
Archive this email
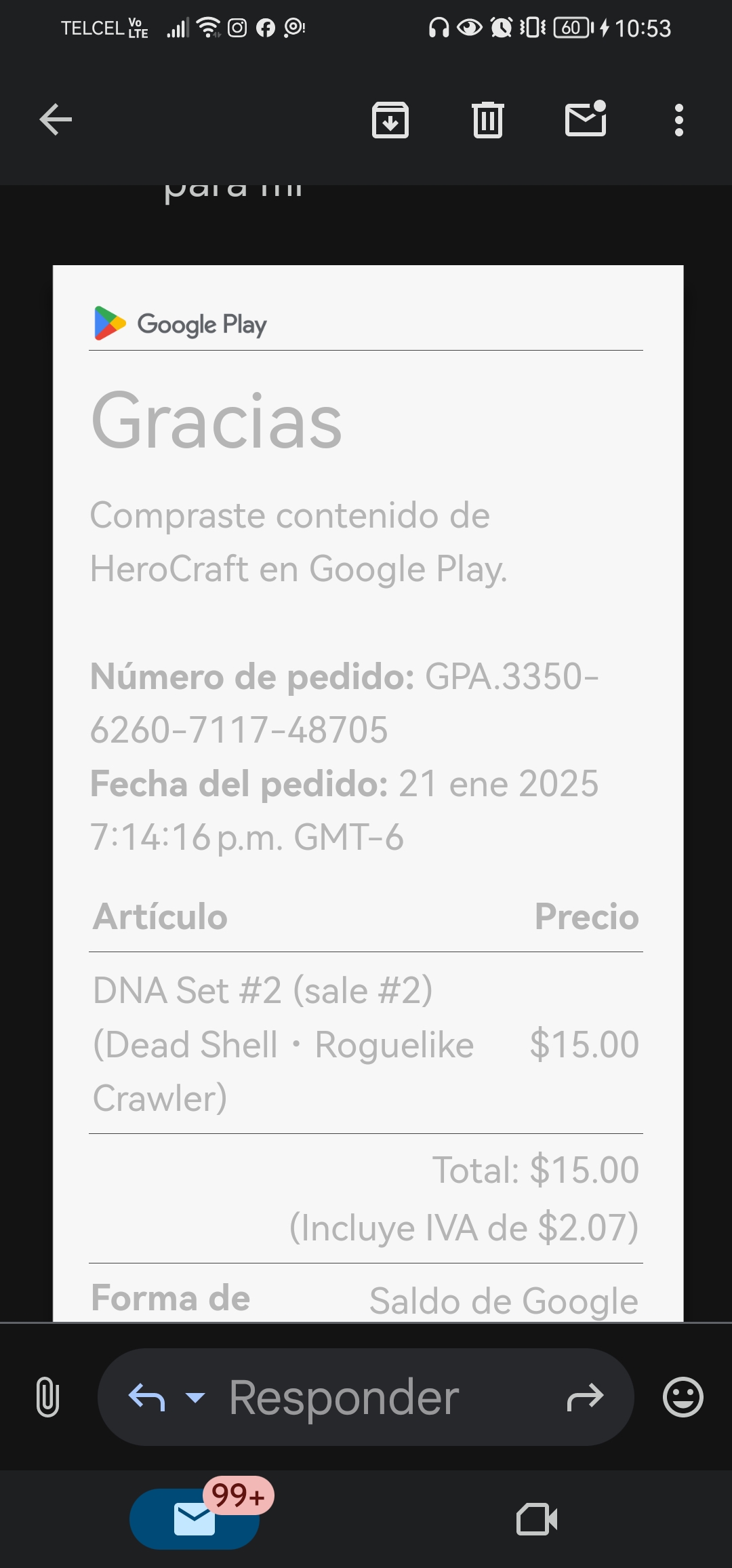(x=390, y=120)
